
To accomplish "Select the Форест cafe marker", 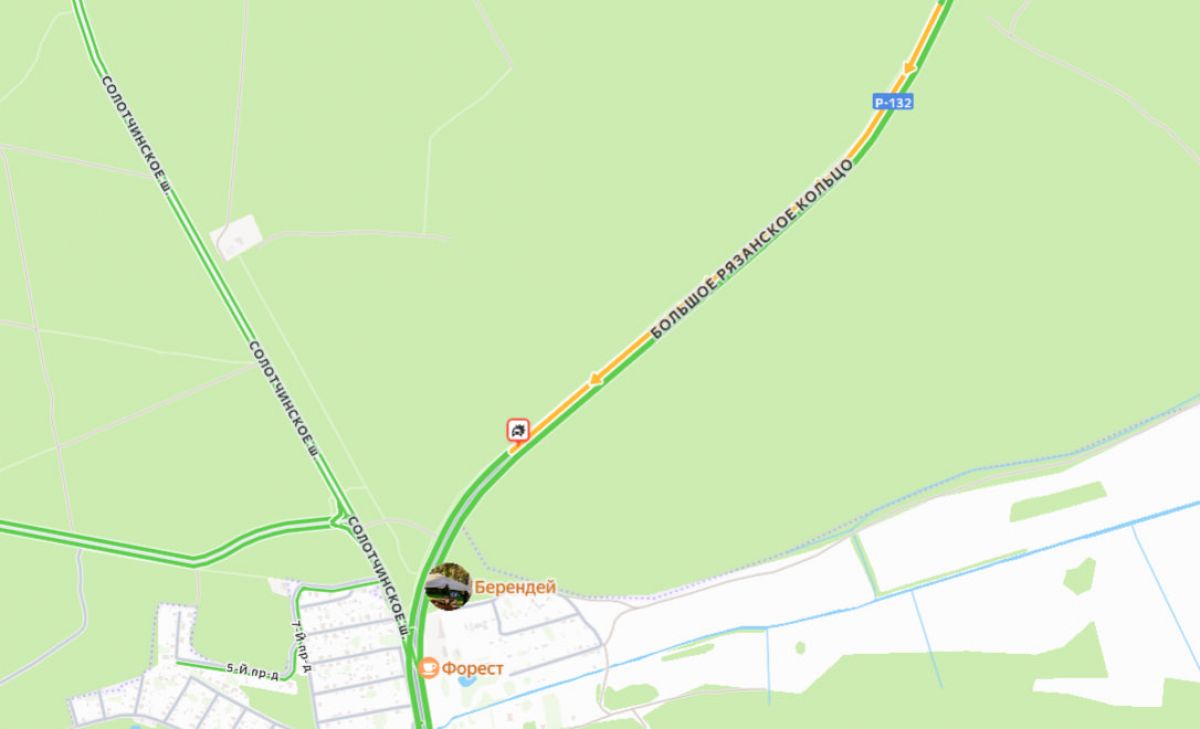I will click(x=429, y=668).
